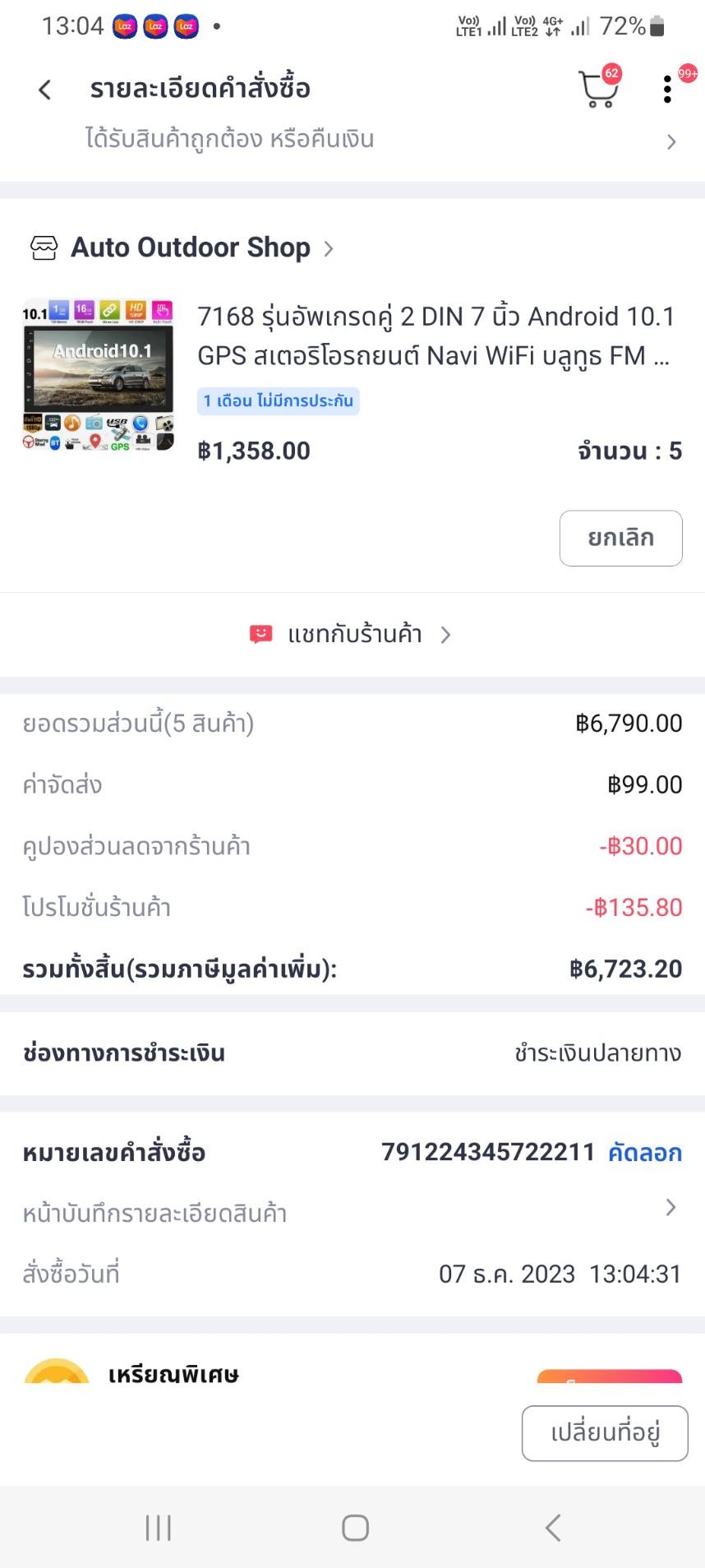Open the shopping cart
This screenshot has height=1568, width=705.
[x=599, y=89]
